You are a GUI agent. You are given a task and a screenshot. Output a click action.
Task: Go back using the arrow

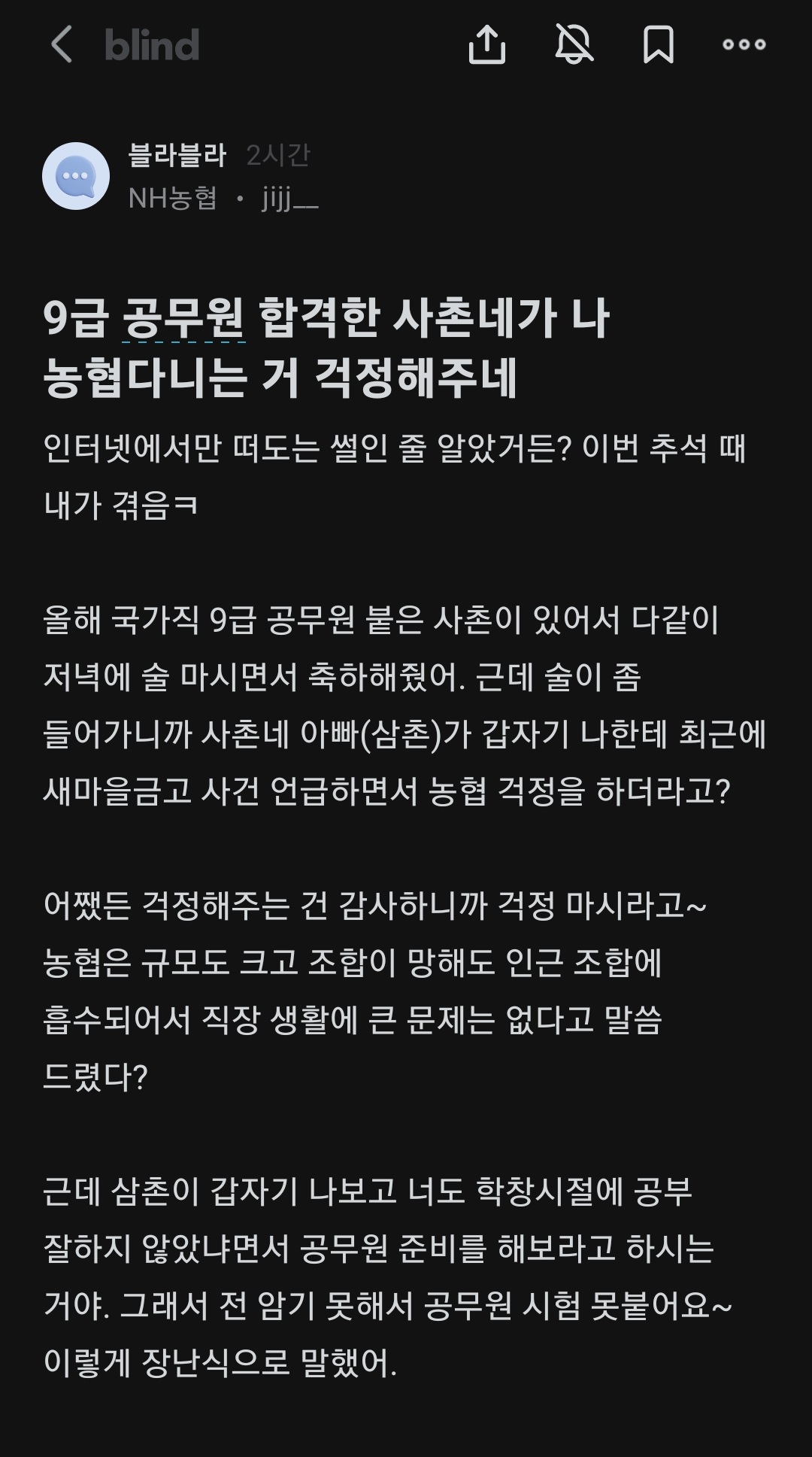point(62,44)
